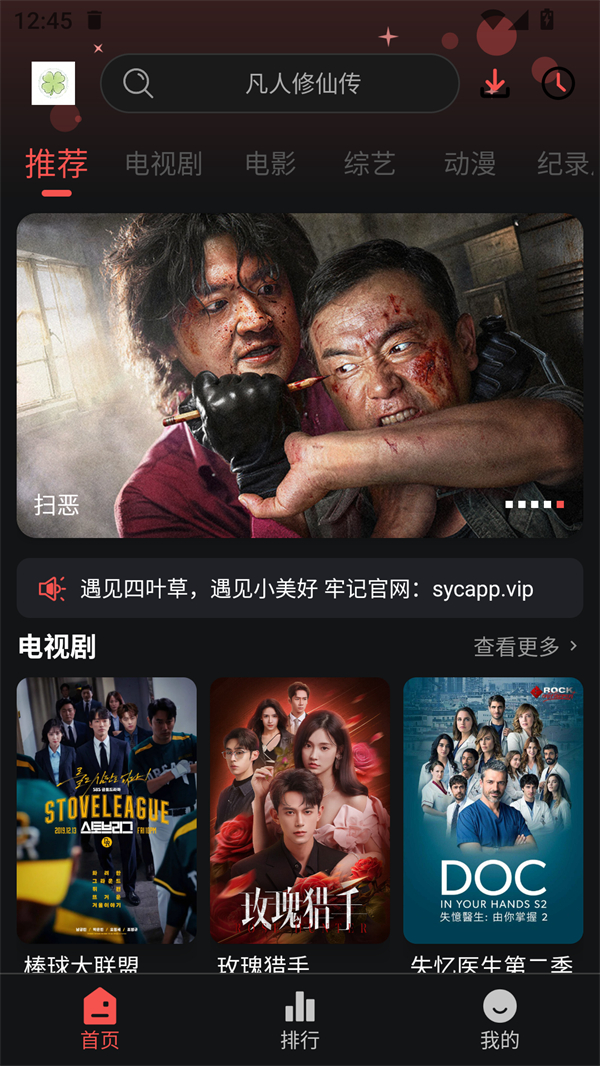Screen dimensions: 600x1066
Task: Go to the 首页 bottom tab
Action: click(100, 1019)
